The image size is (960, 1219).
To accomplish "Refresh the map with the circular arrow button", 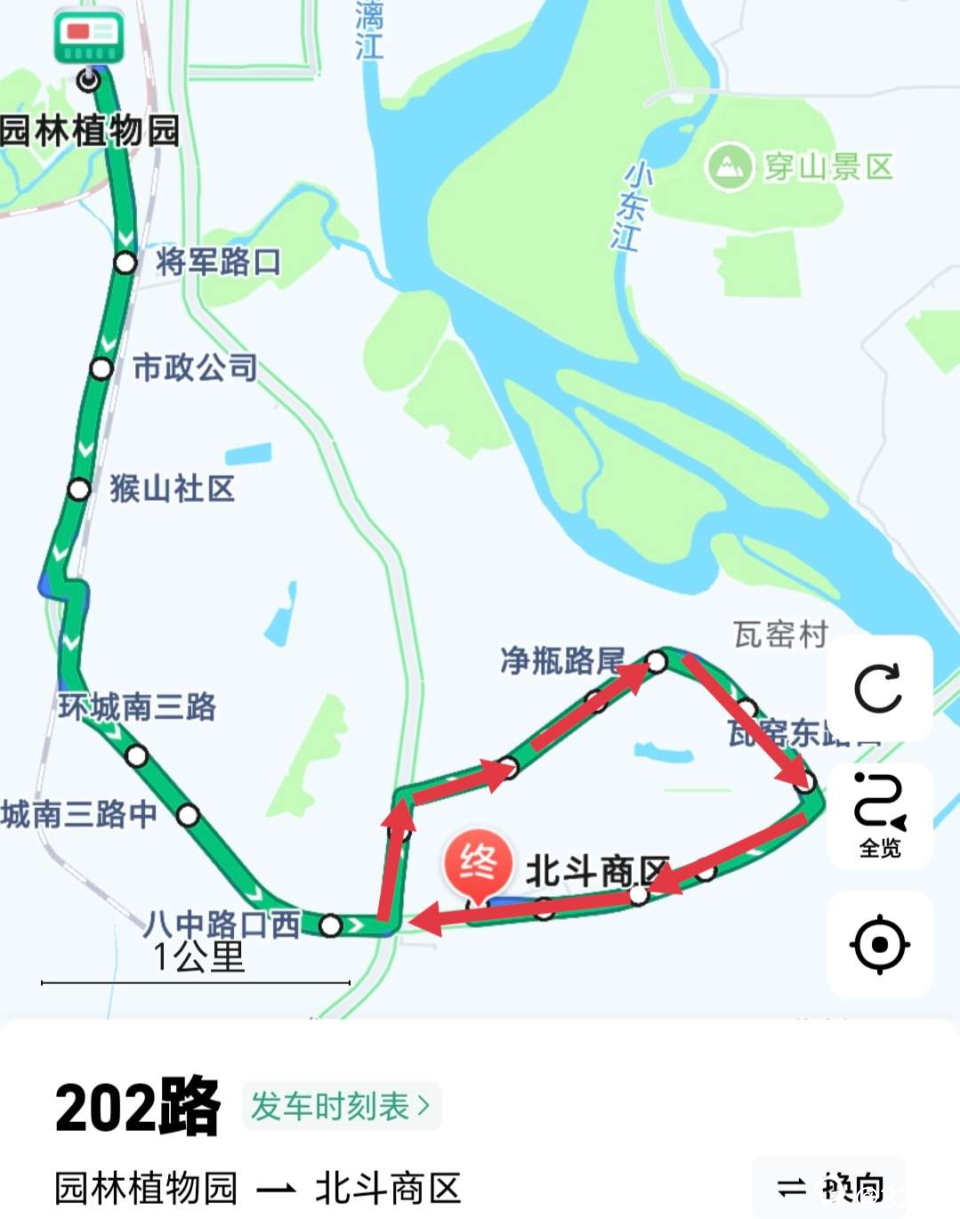I will (879, 688).
